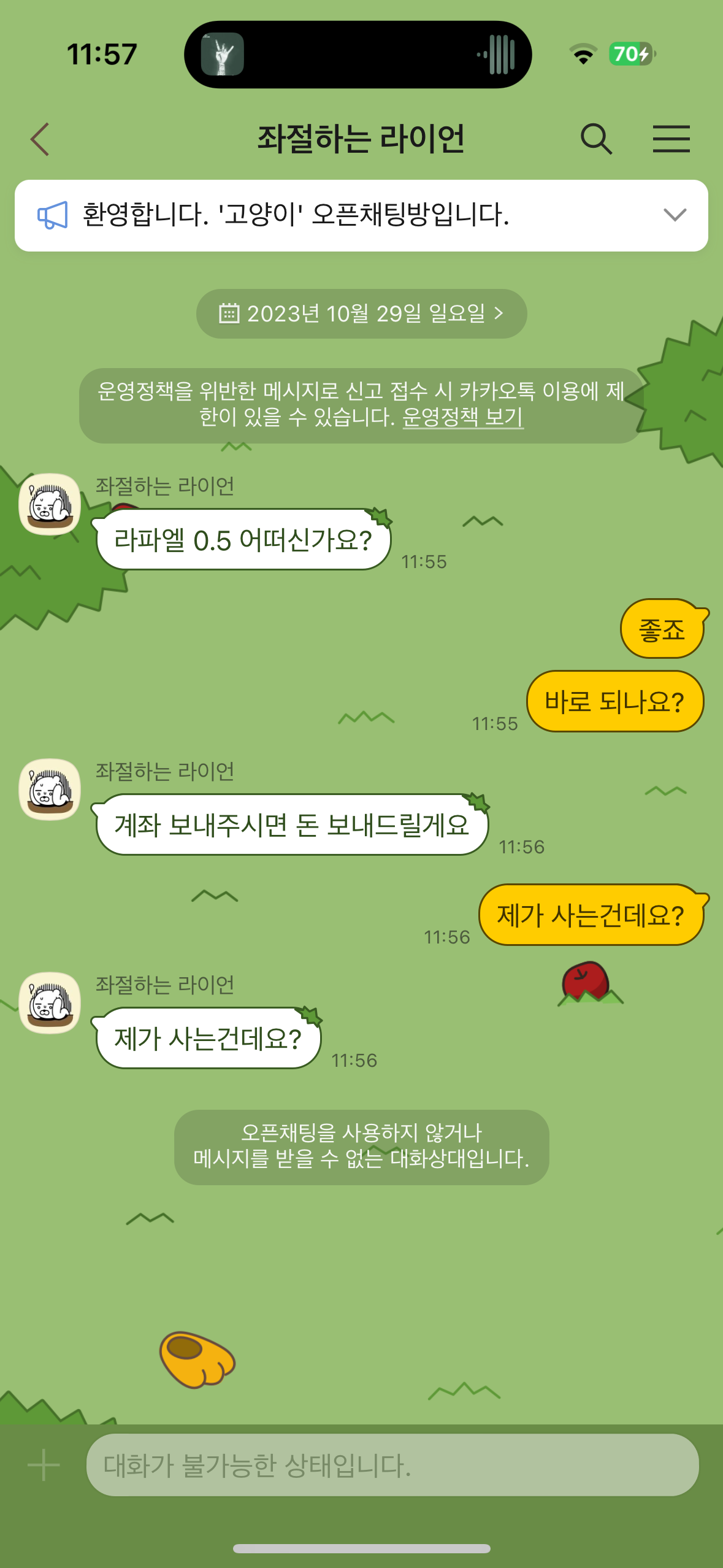Open the 2023년 10월 29일 date picker
Screen dimensions: 723x1568
tap(361, 314)
